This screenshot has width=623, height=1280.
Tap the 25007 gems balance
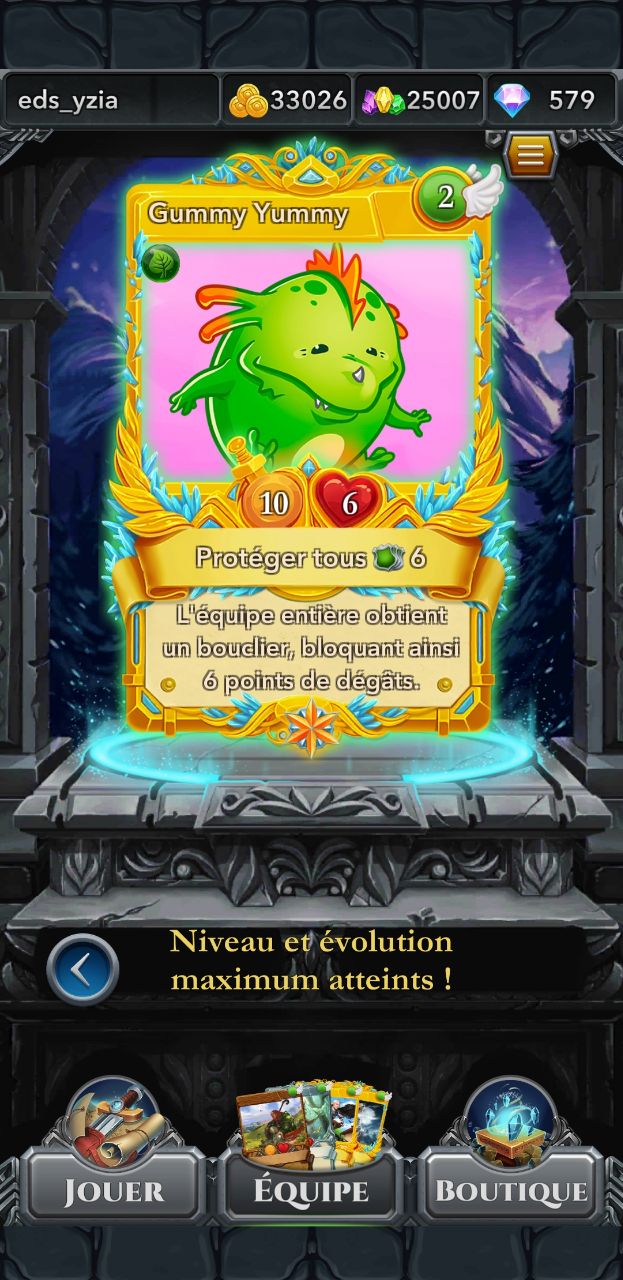pyautogui.click(x=420, y=100)
